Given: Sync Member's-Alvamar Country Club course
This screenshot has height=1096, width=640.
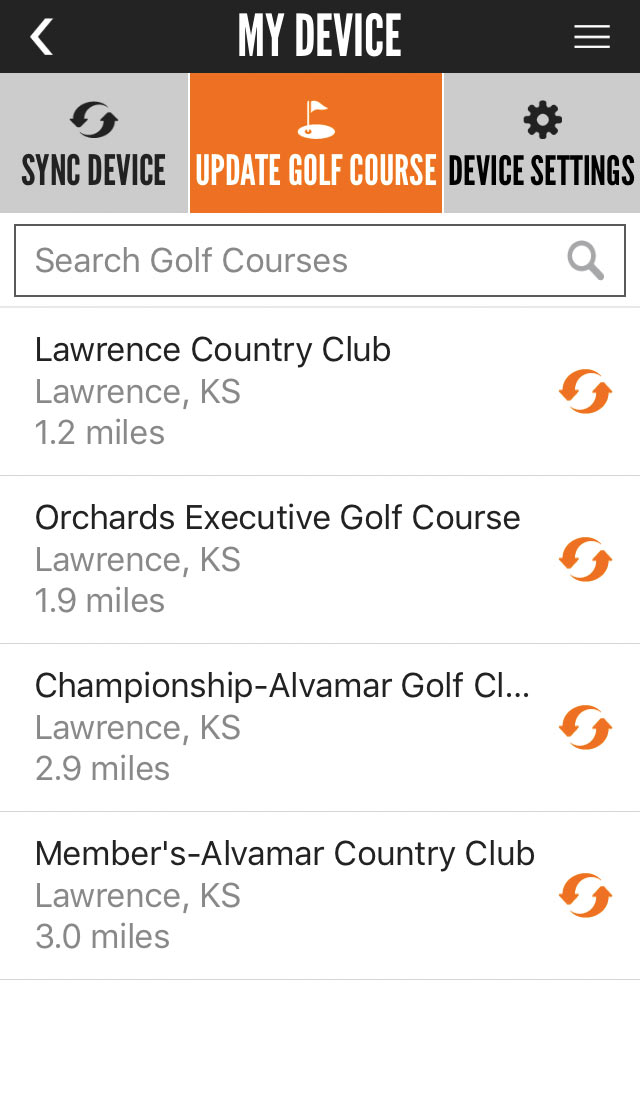Looking at the screenshot, I should tap(585, 895).
